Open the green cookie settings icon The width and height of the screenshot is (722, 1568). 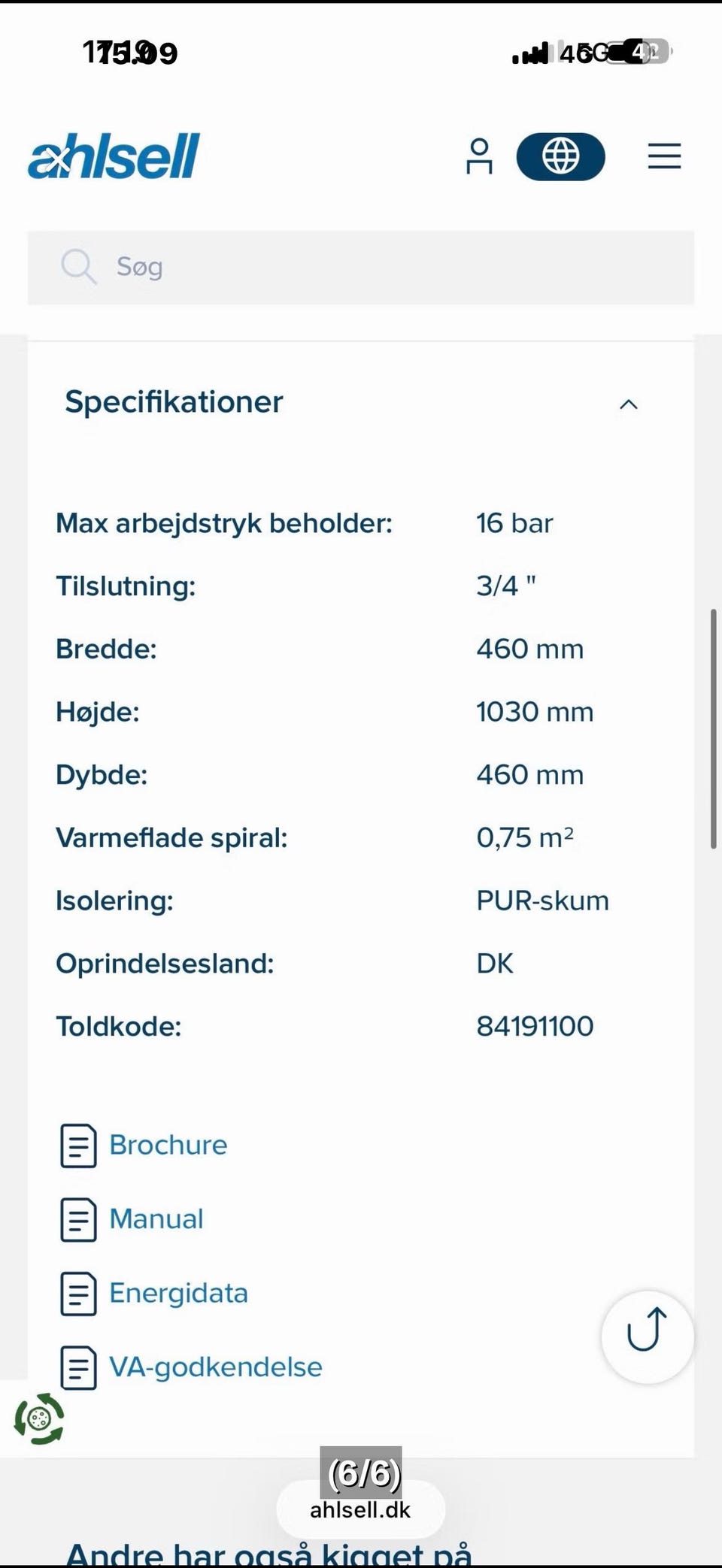(39, 1418)
